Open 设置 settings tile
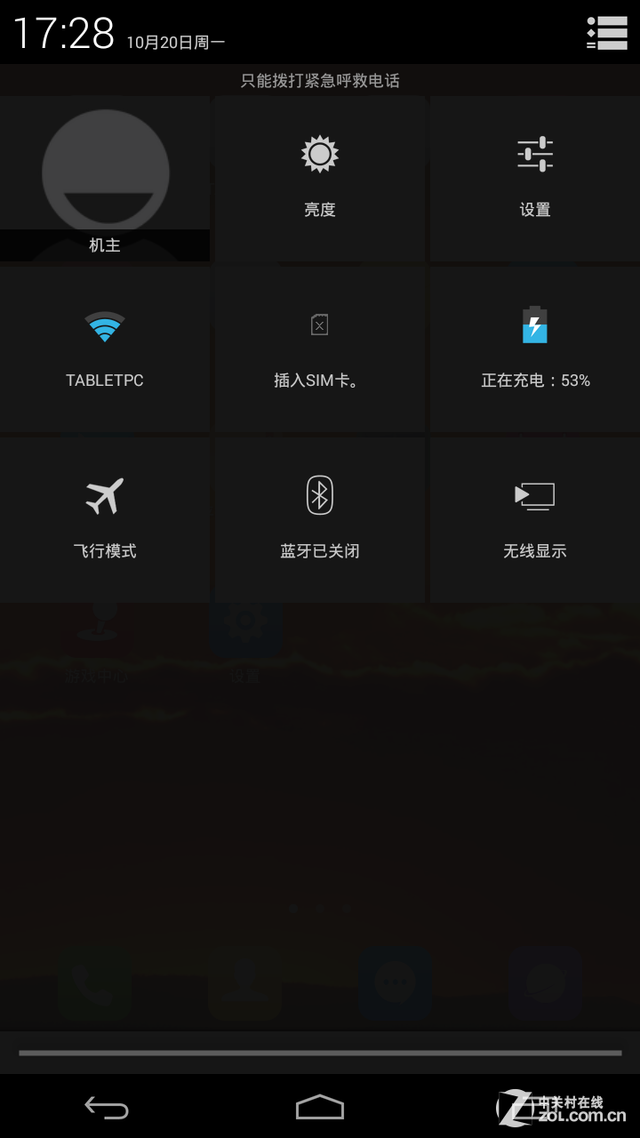 pos(535,178)
